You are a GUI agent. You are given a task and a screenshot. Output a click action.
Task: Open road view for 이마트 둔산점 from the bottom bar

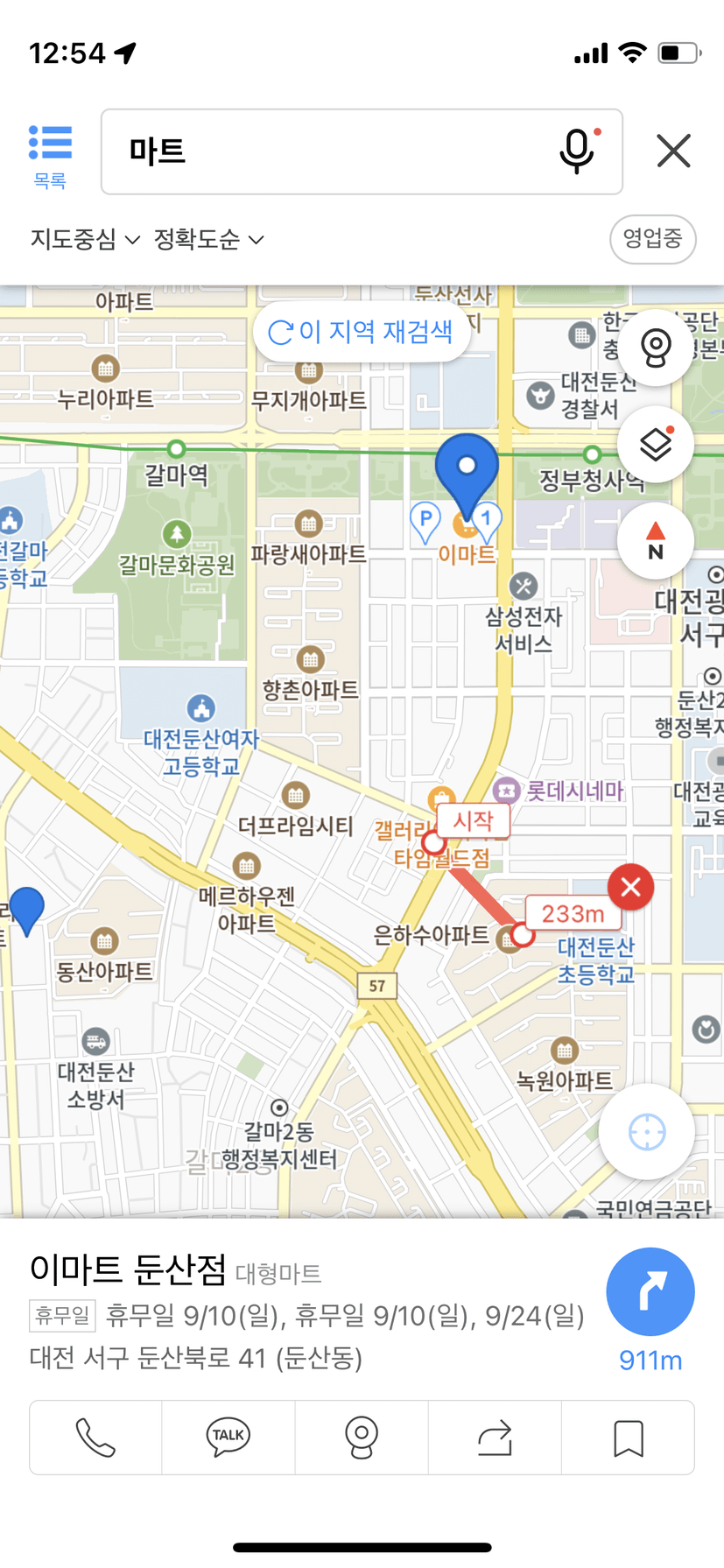pos(362,1438)
